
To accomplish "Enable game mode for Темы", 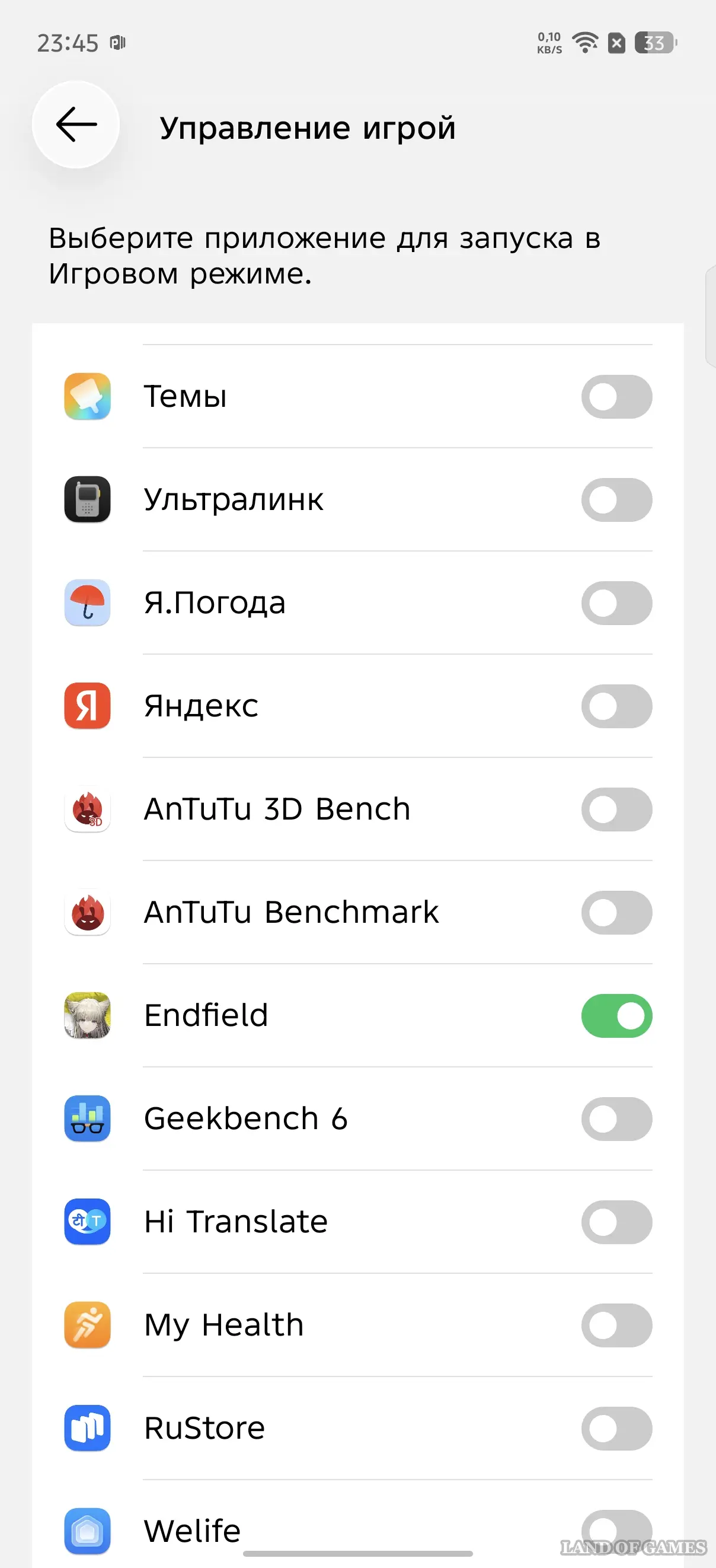I will (616, 397).
